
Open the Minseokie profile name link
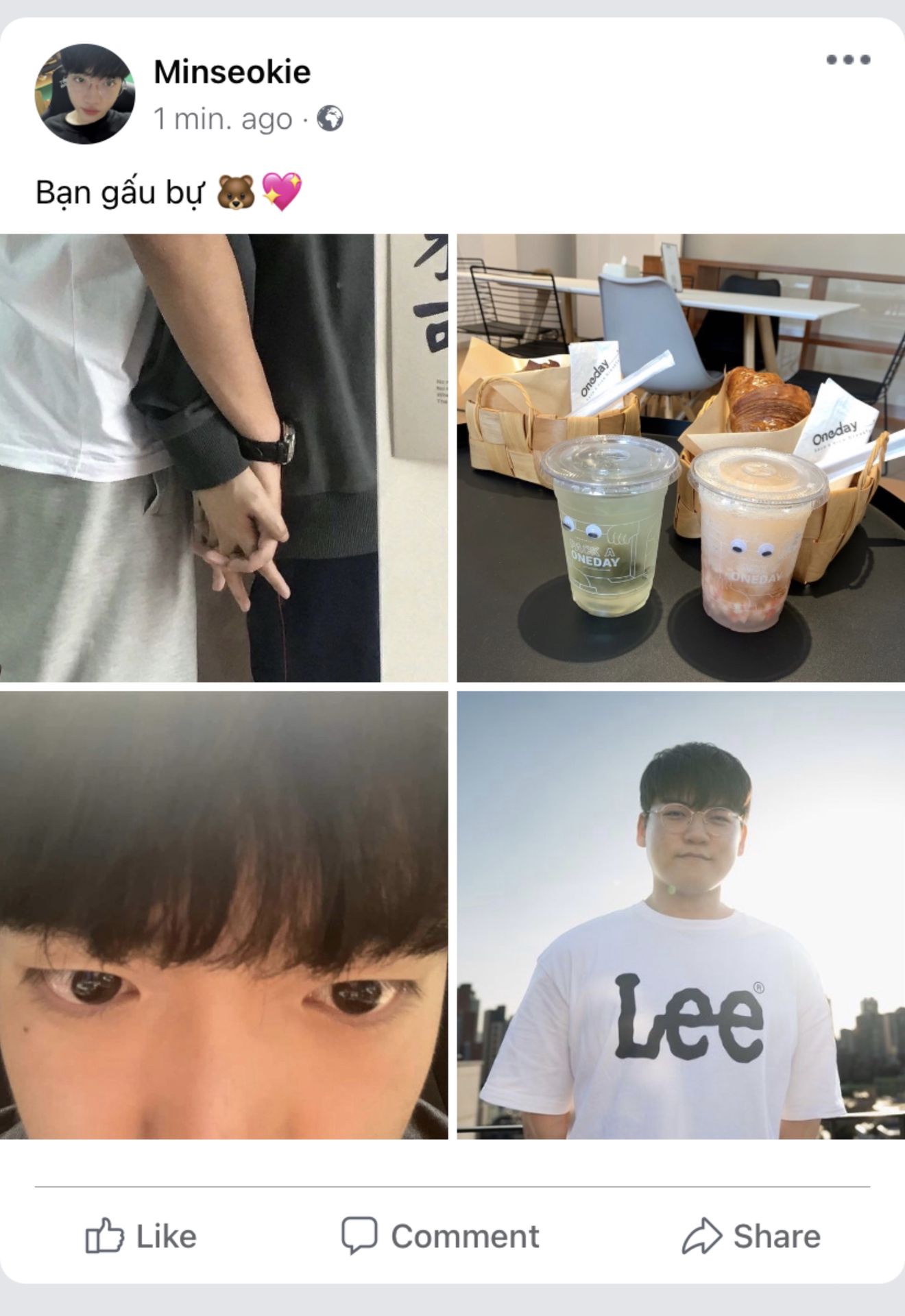point(232,72)
